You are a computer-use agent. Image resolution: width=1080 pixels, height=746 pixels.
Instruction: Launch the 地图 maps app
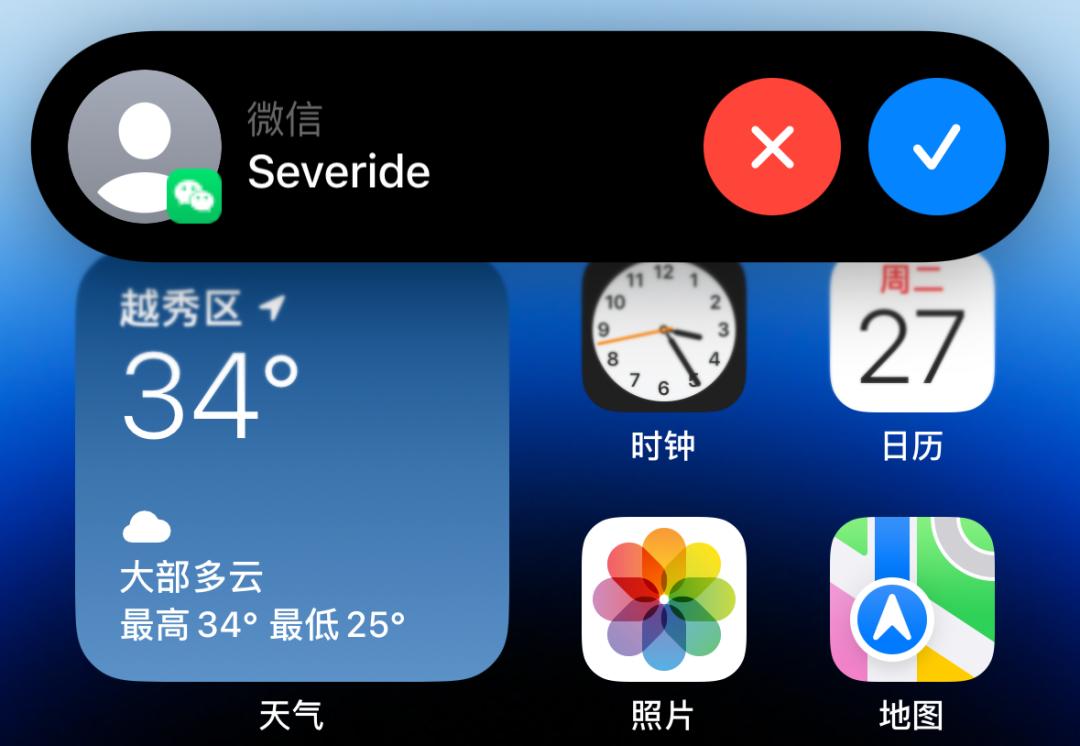point(911,598)
